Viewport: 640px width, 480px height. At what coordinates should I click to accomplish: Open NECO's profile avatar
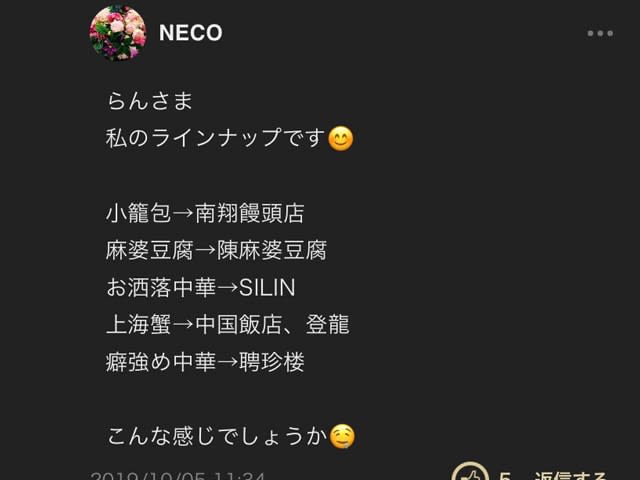click(118, 33)
